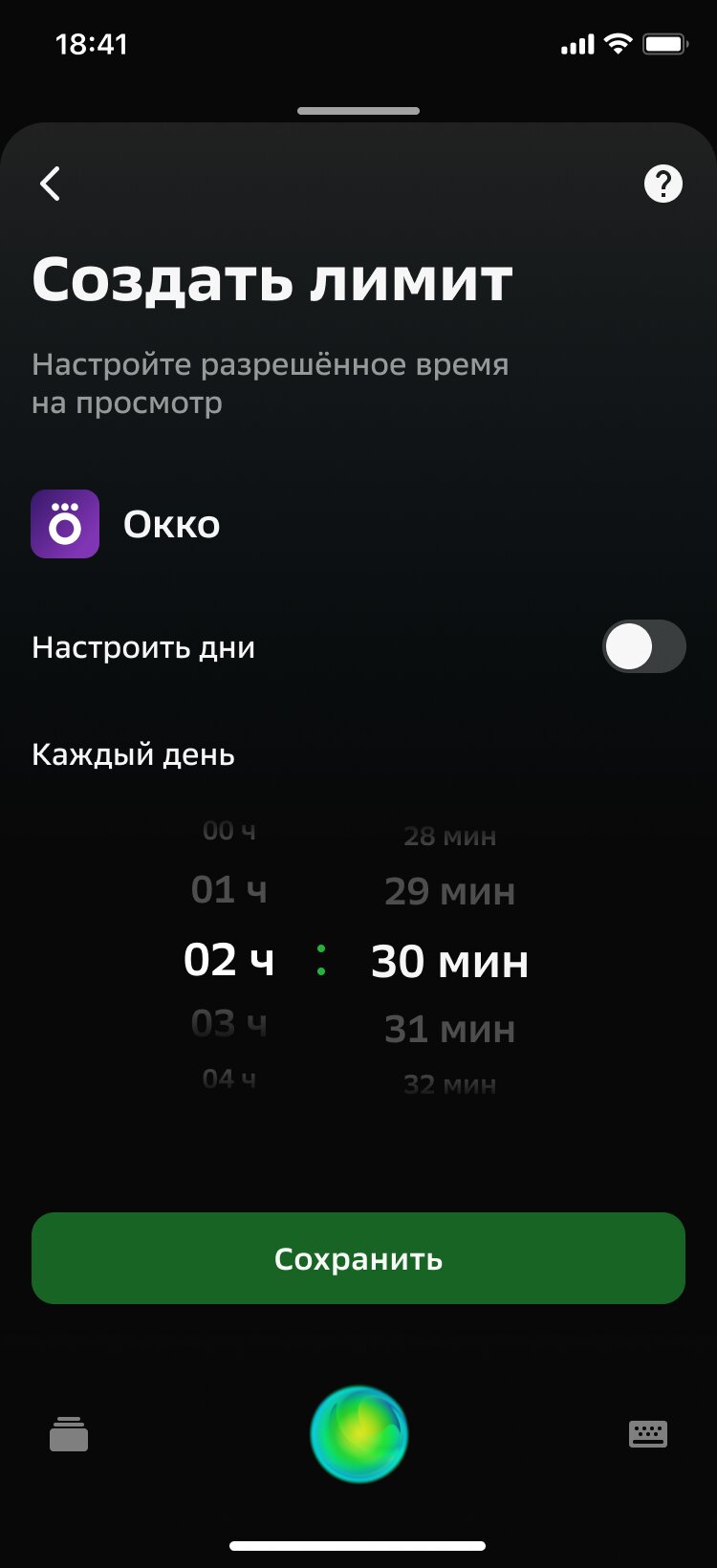
Task: Choose 31 мин in the minutes picker
Action: click(x=450, y=1030)
